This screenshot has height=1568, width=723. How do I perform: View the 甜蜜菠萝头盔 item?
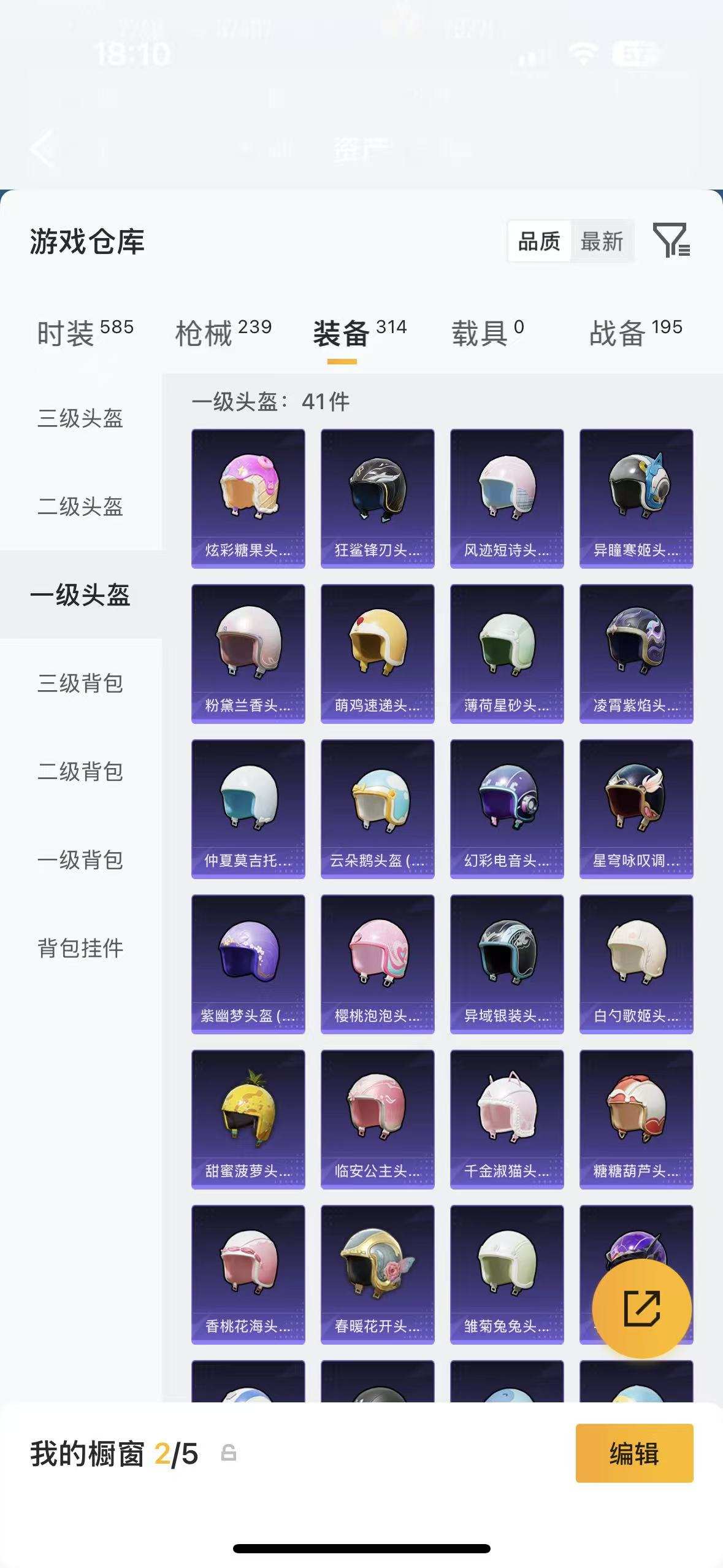[x=248, y=1119]
